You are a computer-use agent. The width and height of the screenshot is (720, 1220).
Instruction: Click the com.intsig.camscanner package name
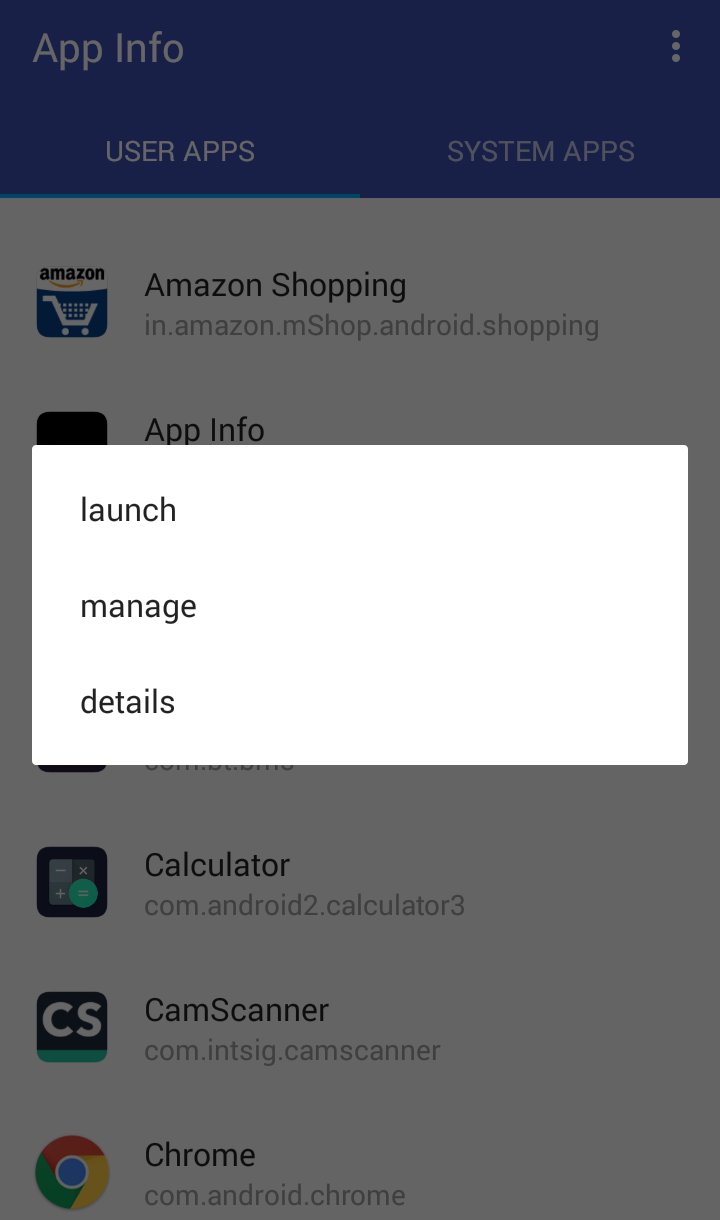coord(292,1050)
